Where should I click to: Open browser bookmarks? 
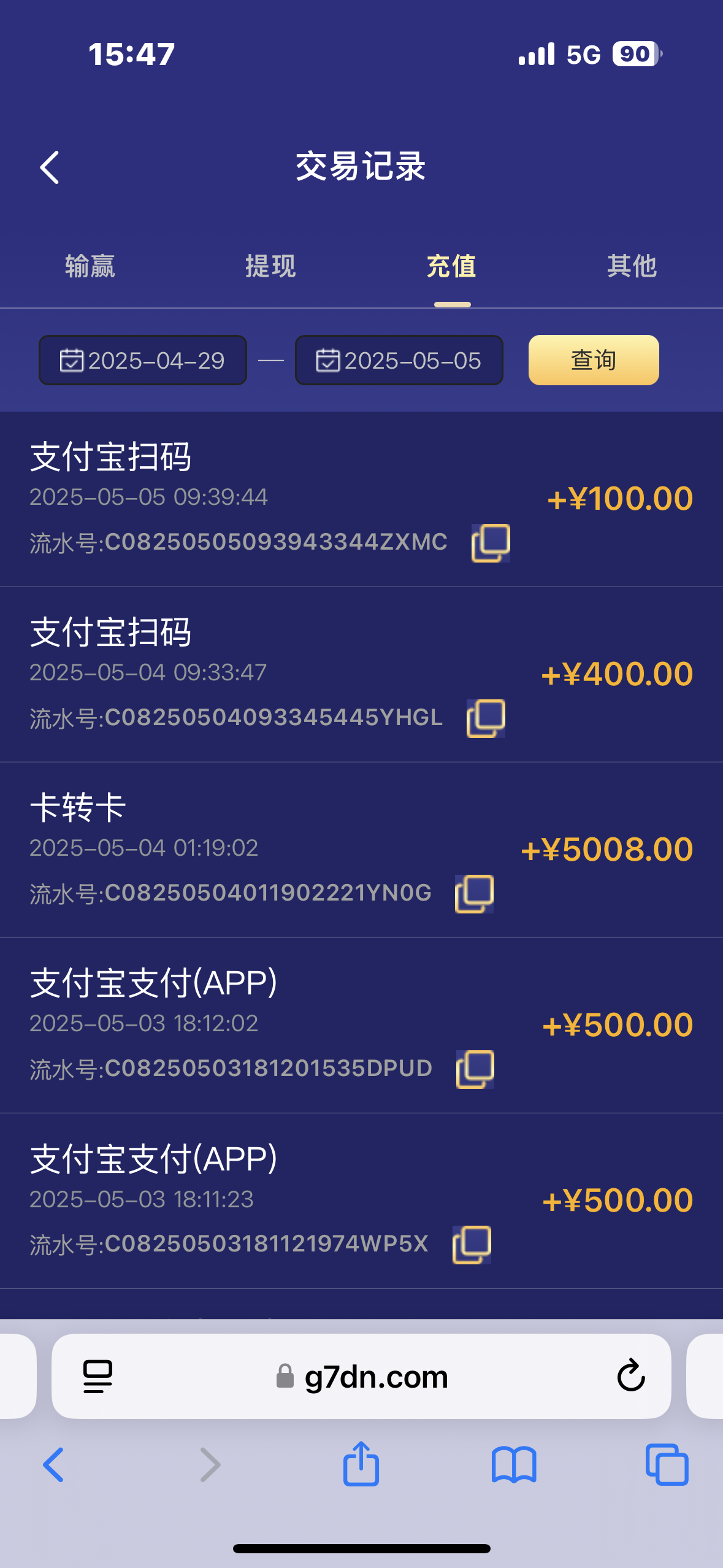tap(514, 1465)
